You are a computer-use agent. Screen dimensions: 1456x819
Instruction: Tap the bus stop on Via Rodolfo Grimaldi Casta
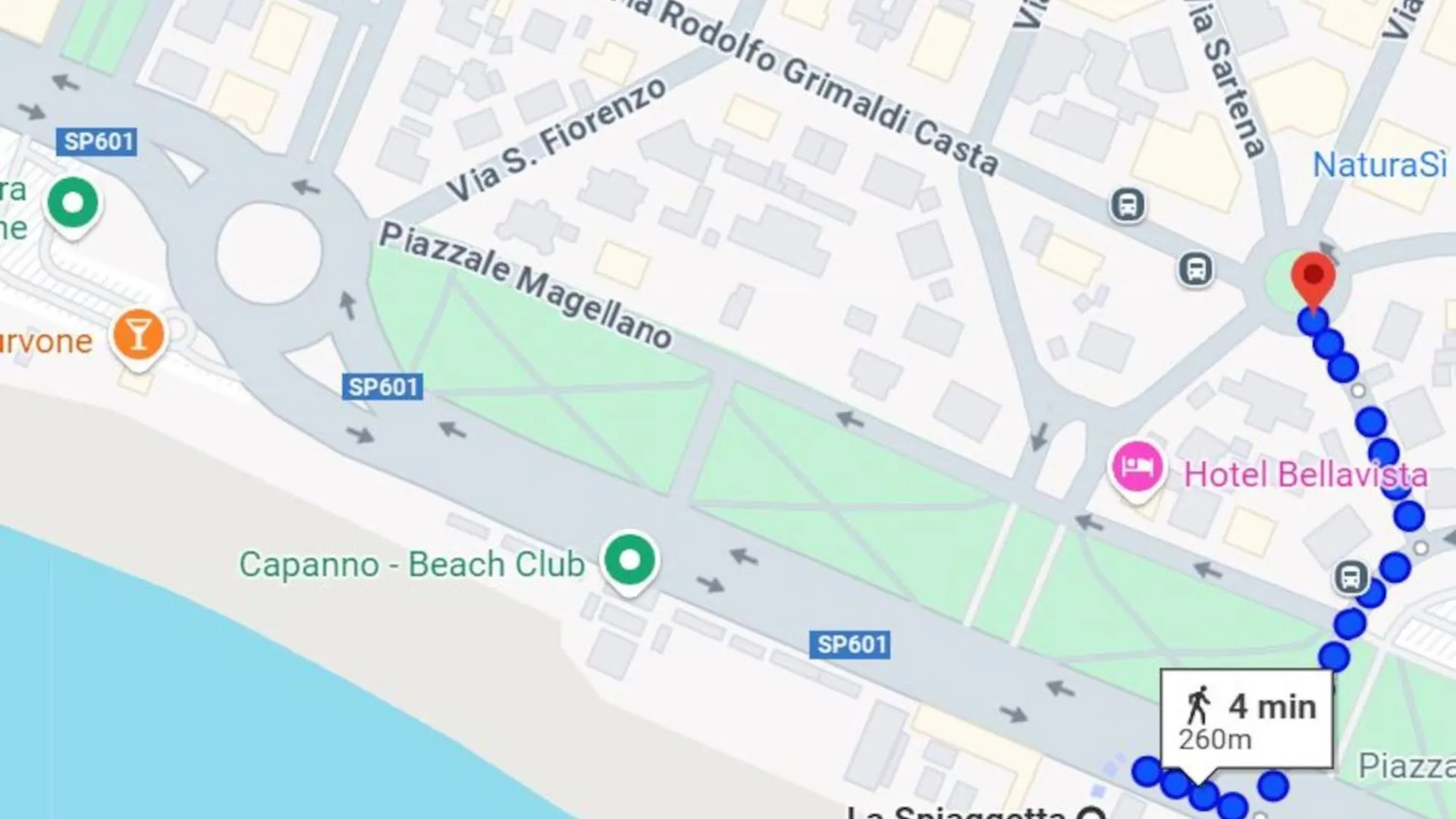[1127, 205]
